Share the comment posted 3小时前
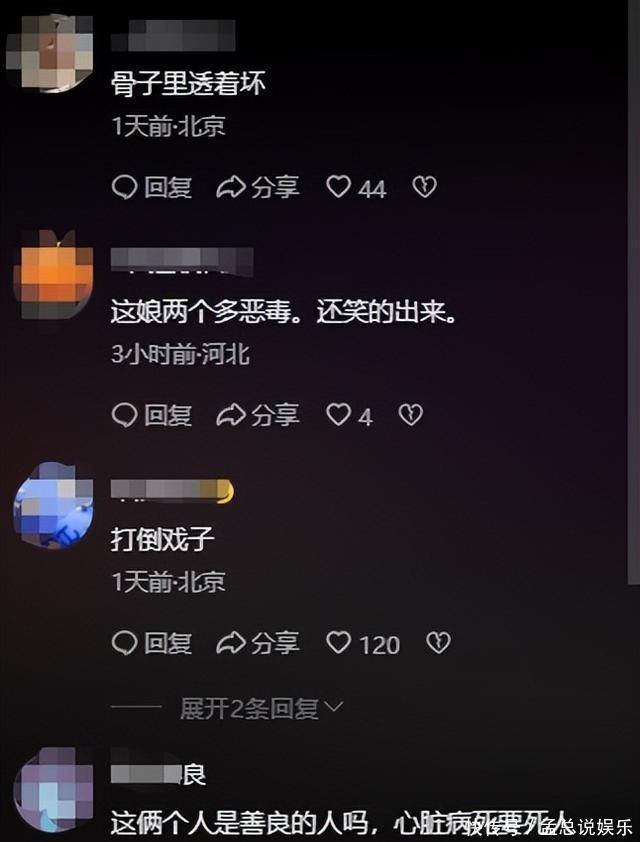Viewport: 640px width, 842px height. click(x=258, y=415)
